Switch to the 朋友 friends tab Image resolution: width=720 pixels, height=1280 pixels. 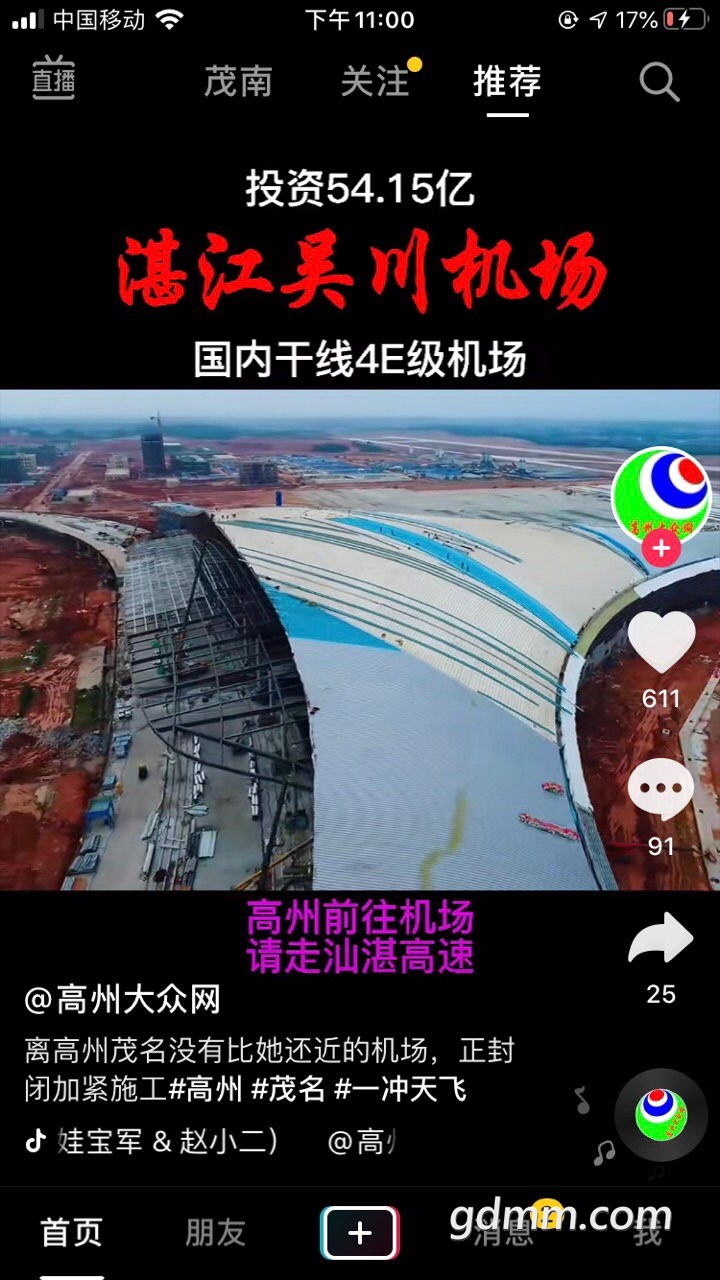pyautogui.click(x=215, y=1233)
